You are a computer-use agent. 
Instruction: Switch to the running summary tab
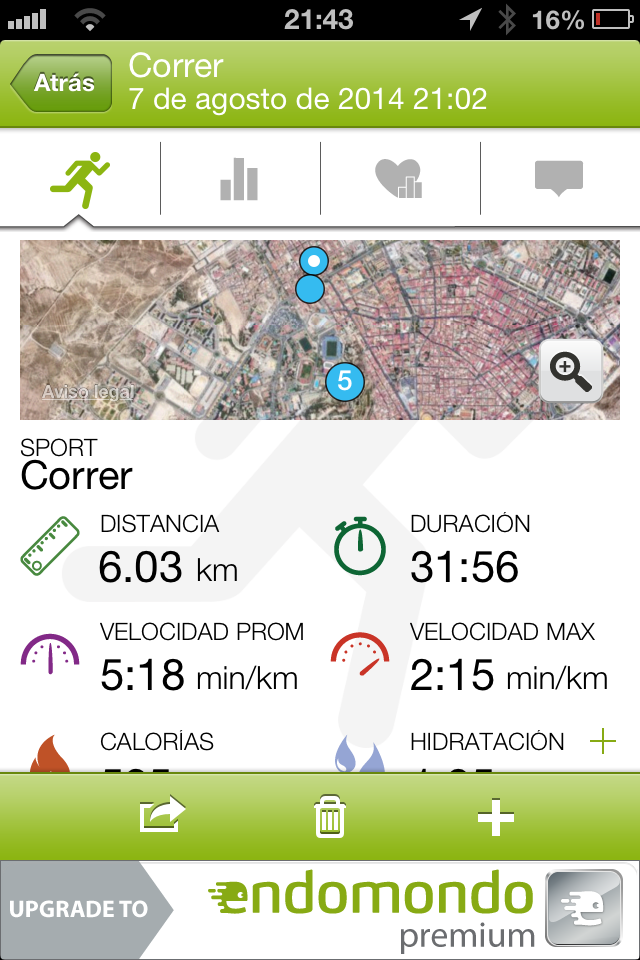[80, 179]
